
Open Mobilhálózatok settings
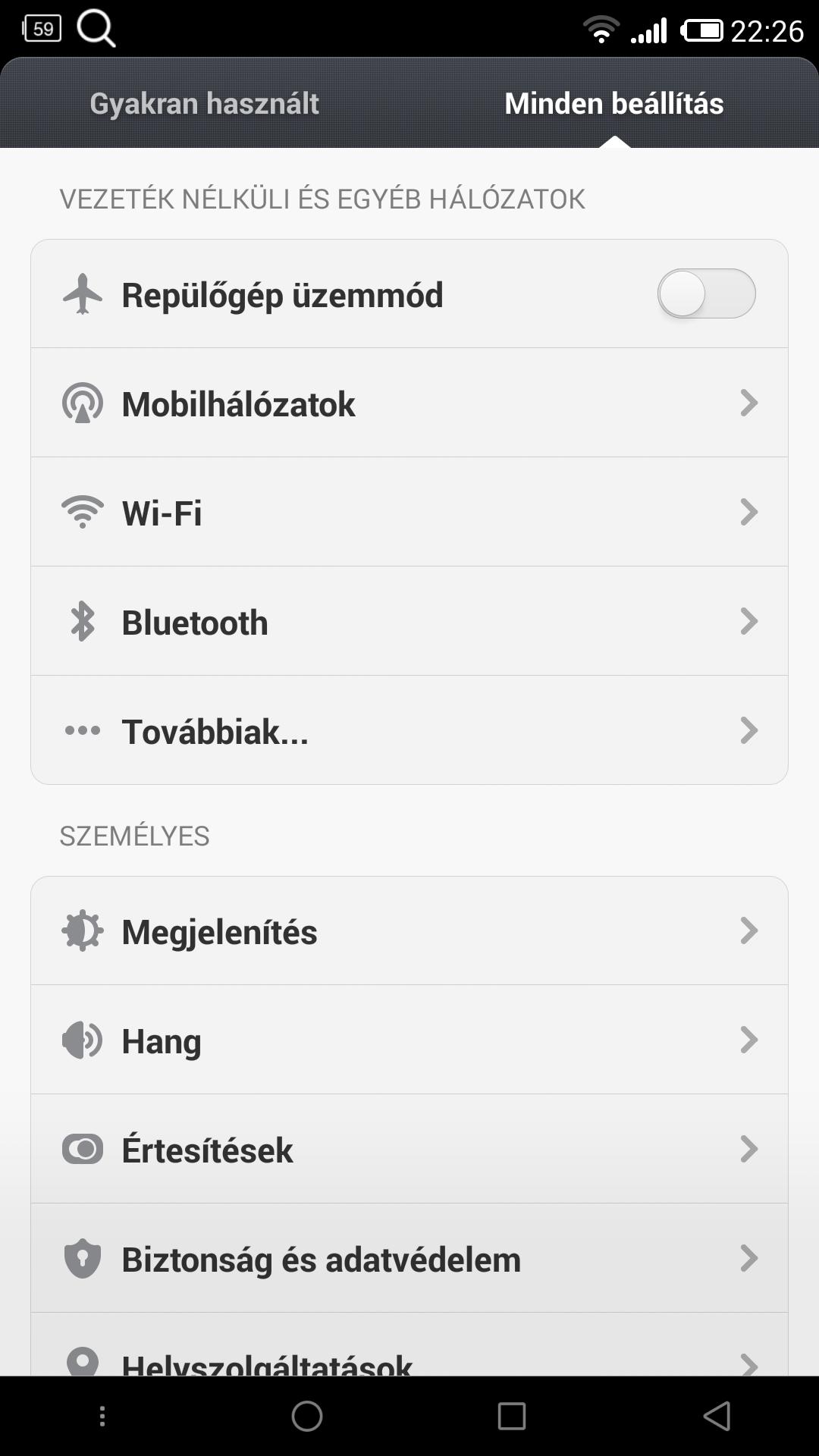tap(409, 403)
